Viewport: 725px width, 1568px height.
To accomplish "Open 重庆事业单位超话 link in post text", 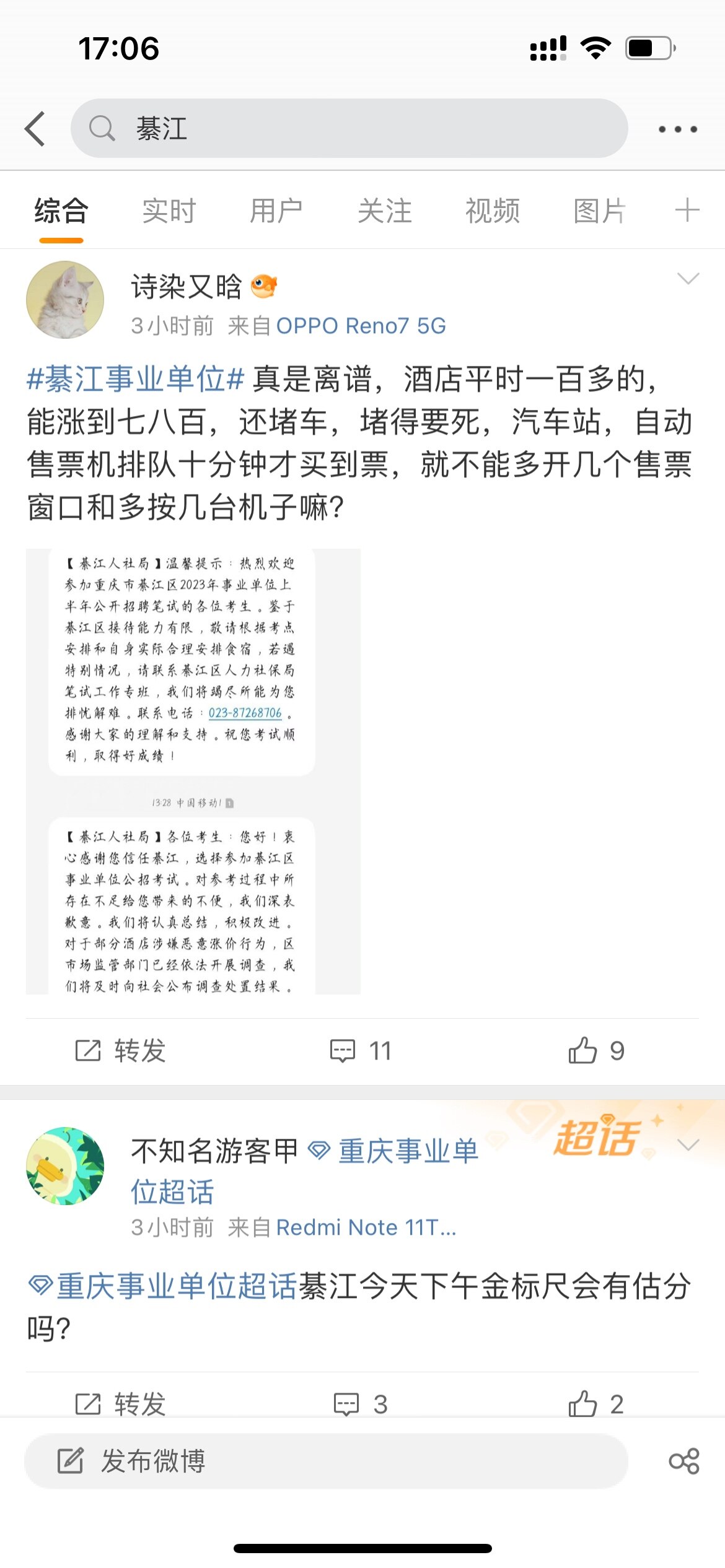I will tap(164, 1287).
